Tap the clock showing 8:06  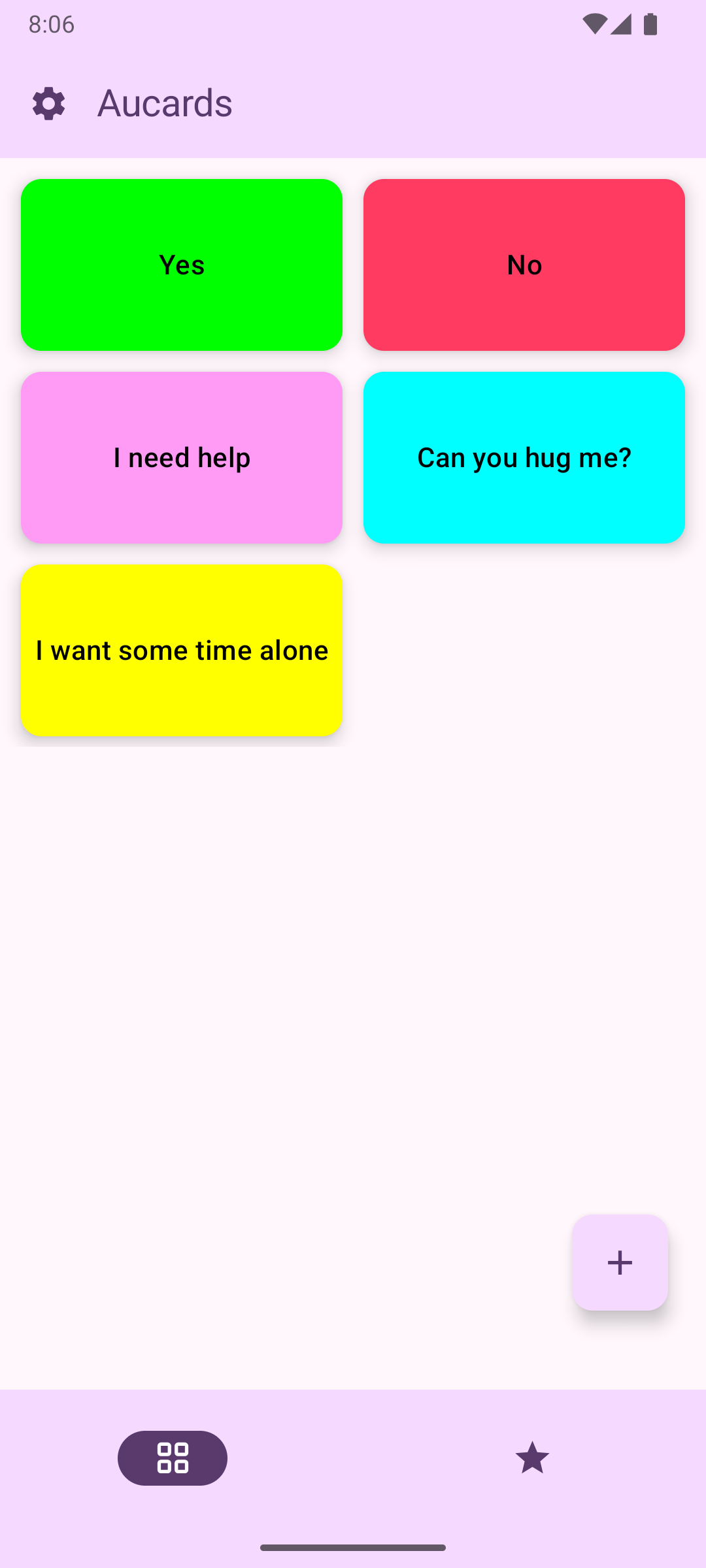[50, 24]
